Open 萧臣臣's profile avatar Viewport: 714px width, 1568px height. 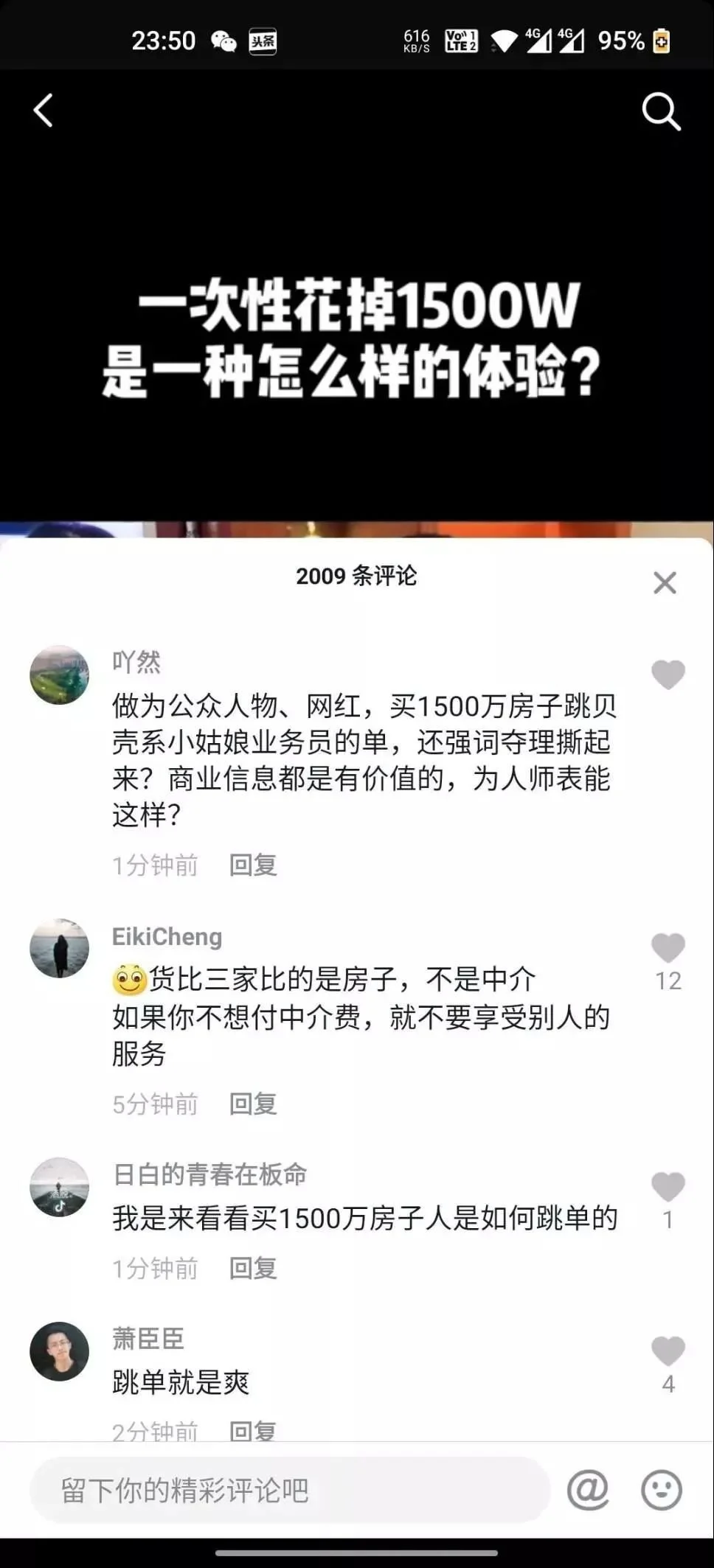[59, 1351]
